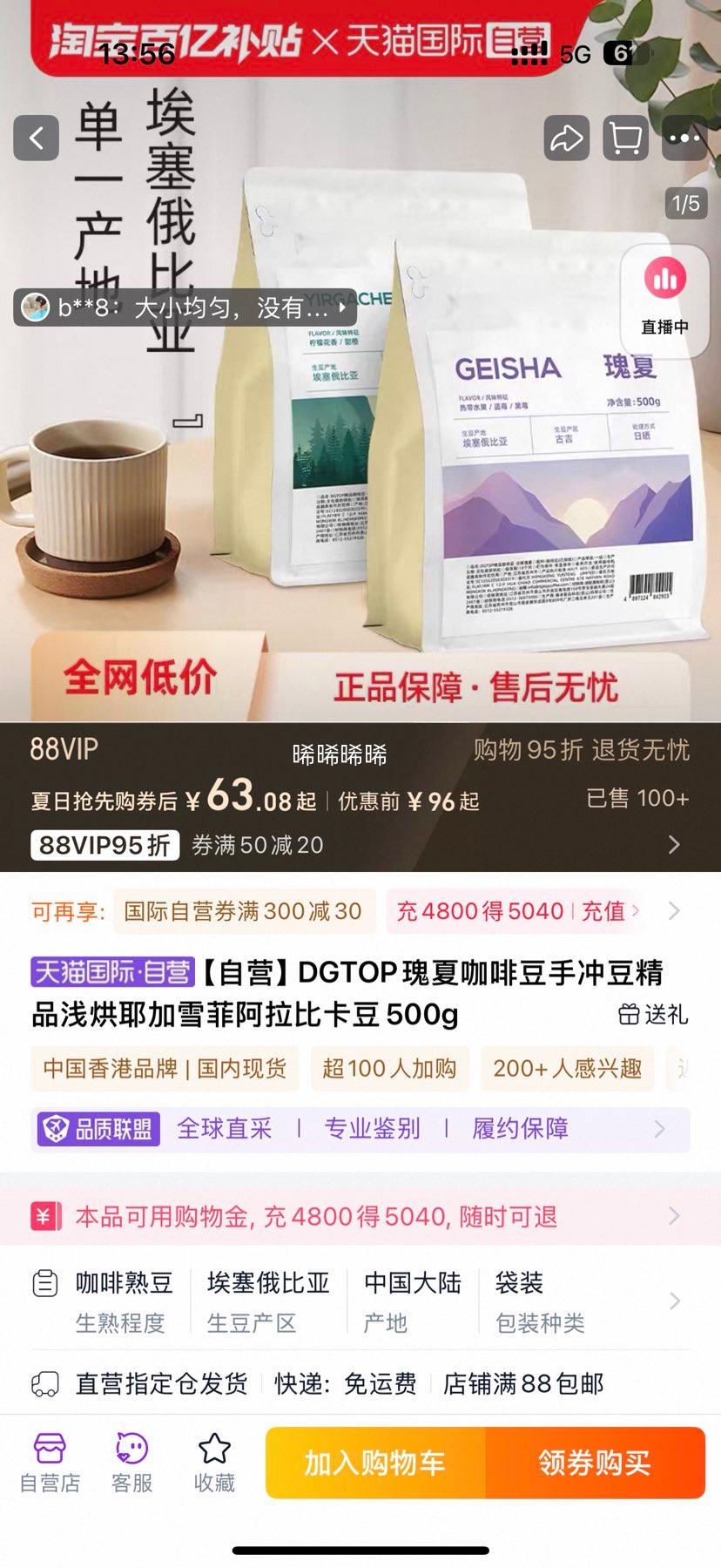Open buyer review bubble from b**8
The image size is (721, 1568).
click(185, 308)
